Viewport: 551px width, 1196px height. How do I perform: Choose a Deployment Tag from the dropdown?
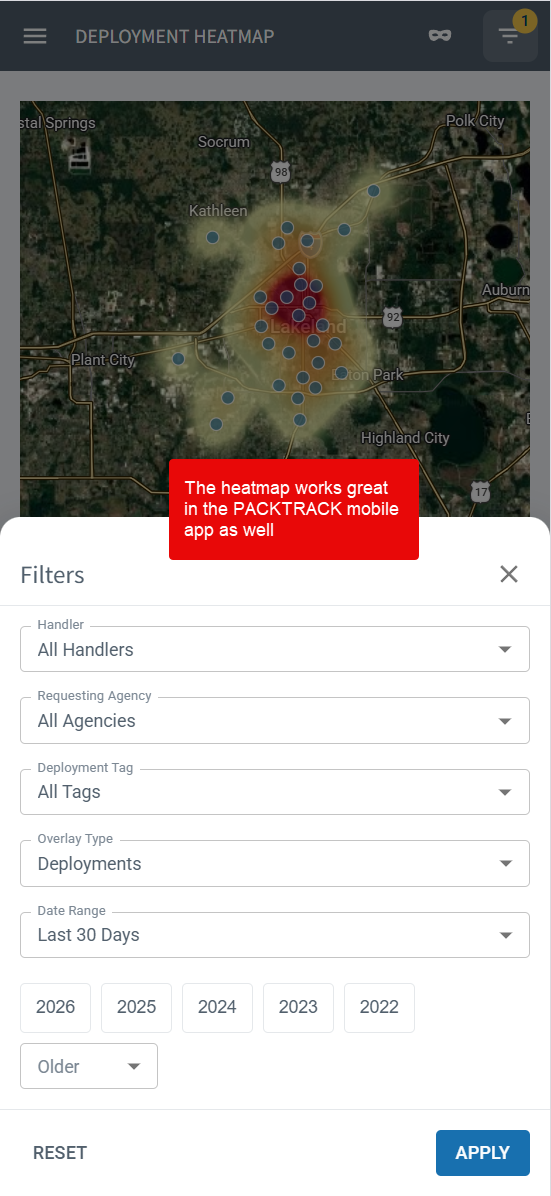coord(275,792)
